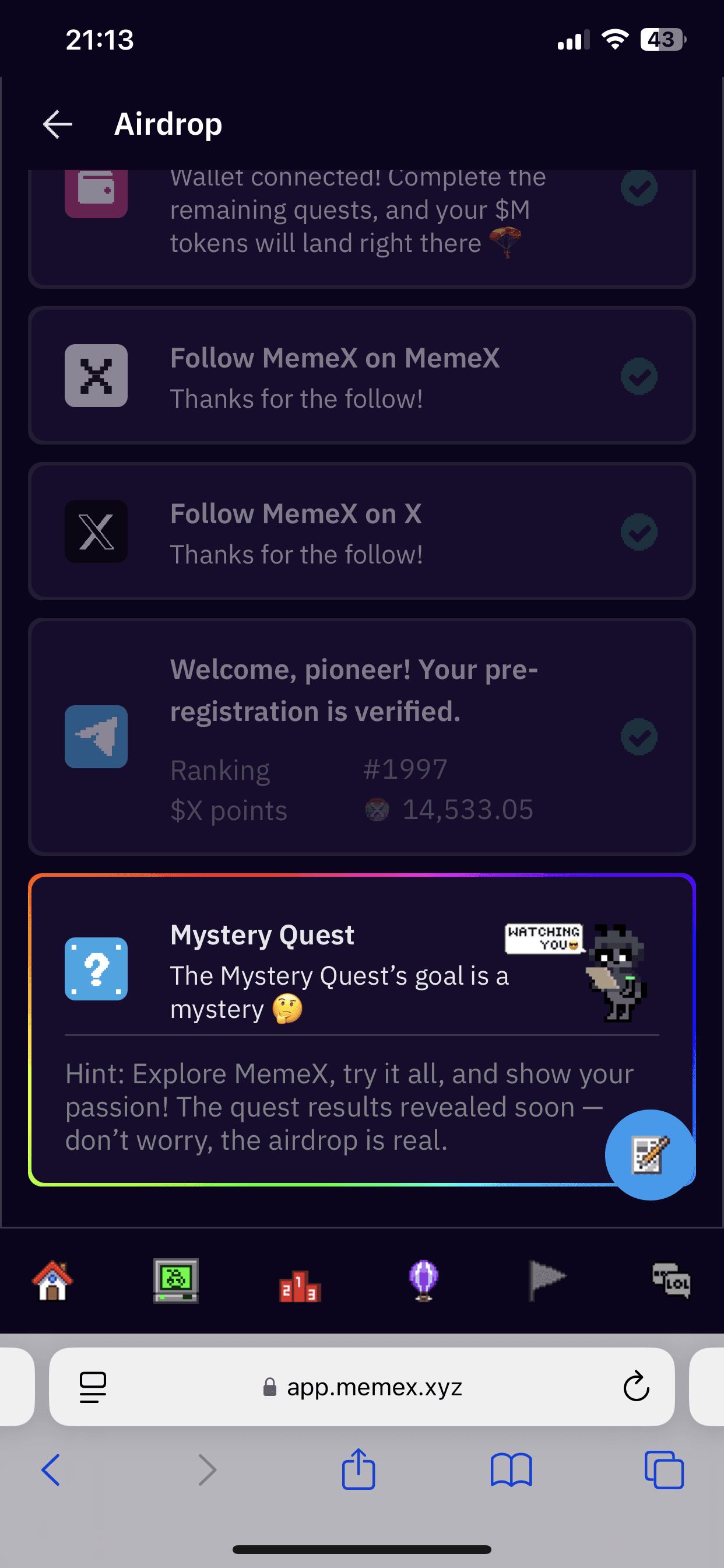
Task: Switch to the purple balloon airdrop tab
Action: [x=423, y=1280]
